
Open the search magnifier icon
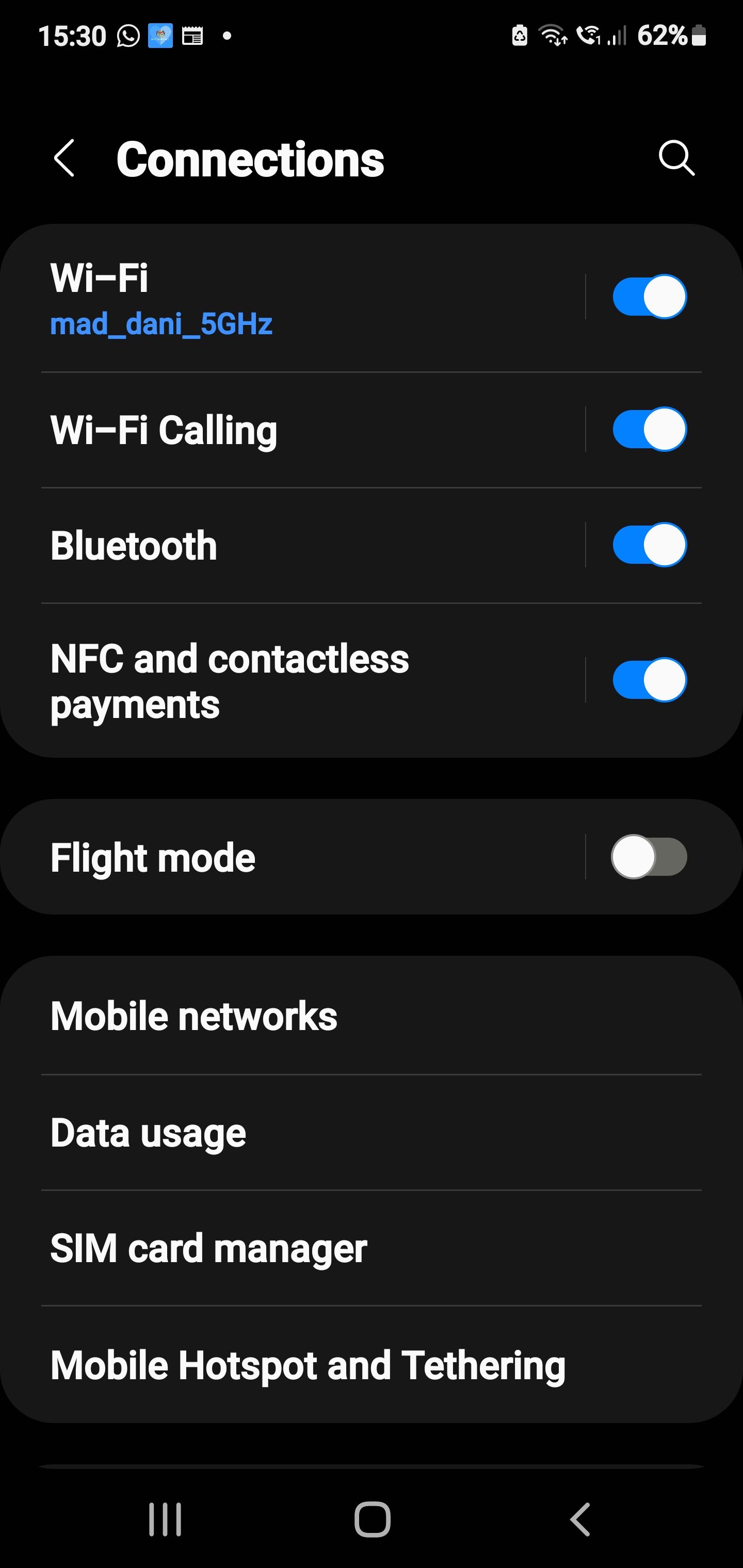[676, 158]
